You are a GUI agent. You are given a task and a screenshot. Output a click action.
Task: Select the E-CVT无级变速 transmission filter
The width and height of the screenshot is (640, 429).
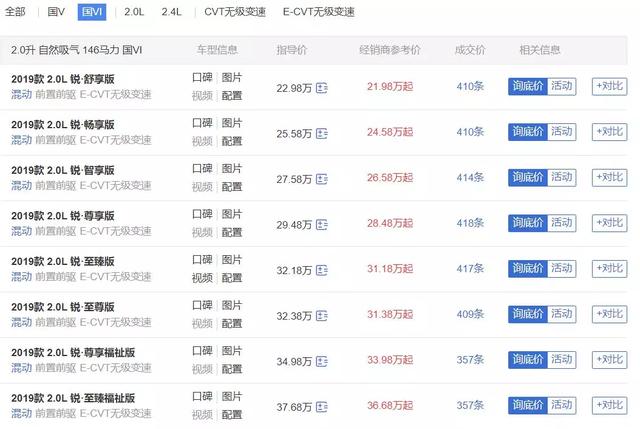pyautogui.click(x=319, y=13)
